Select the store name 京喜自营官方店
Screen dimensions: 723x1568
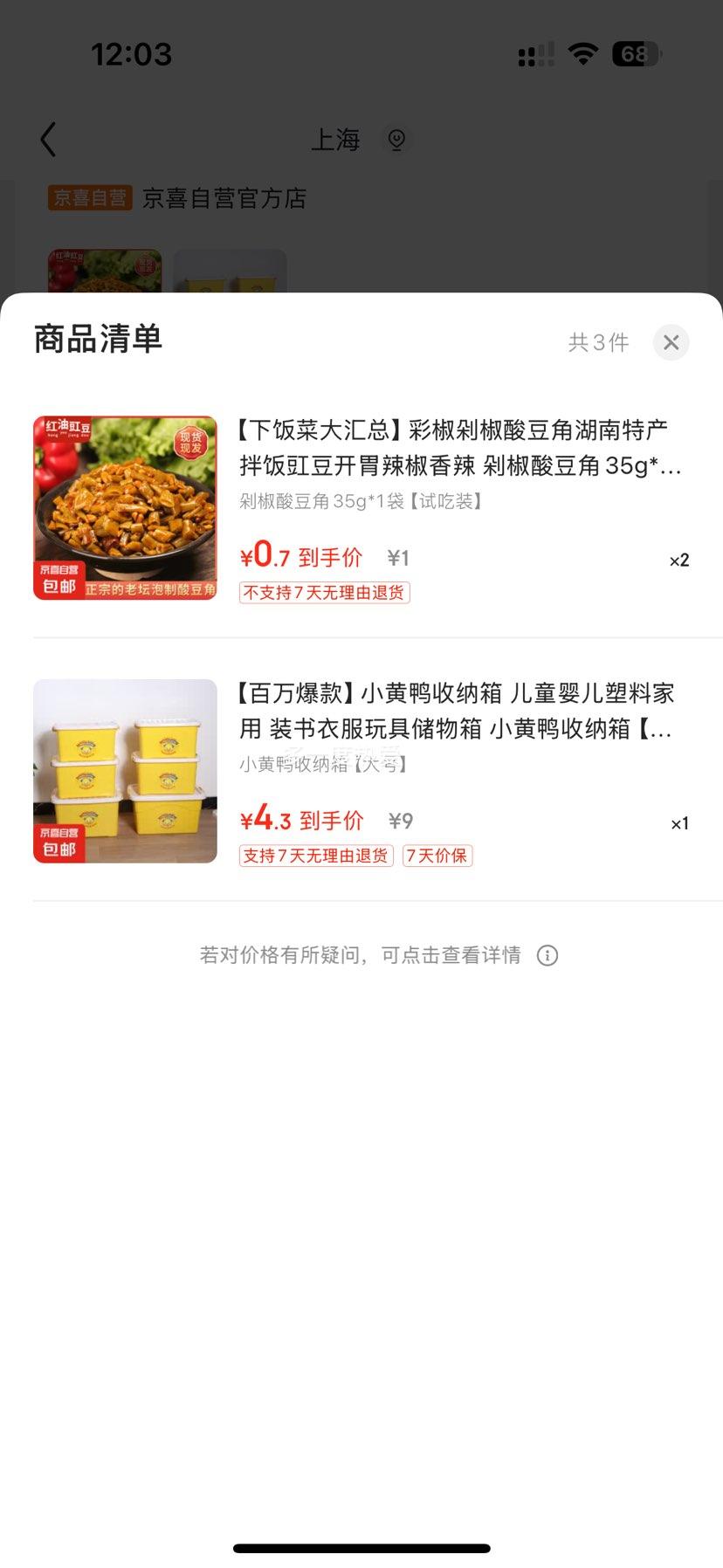(225, 198)
